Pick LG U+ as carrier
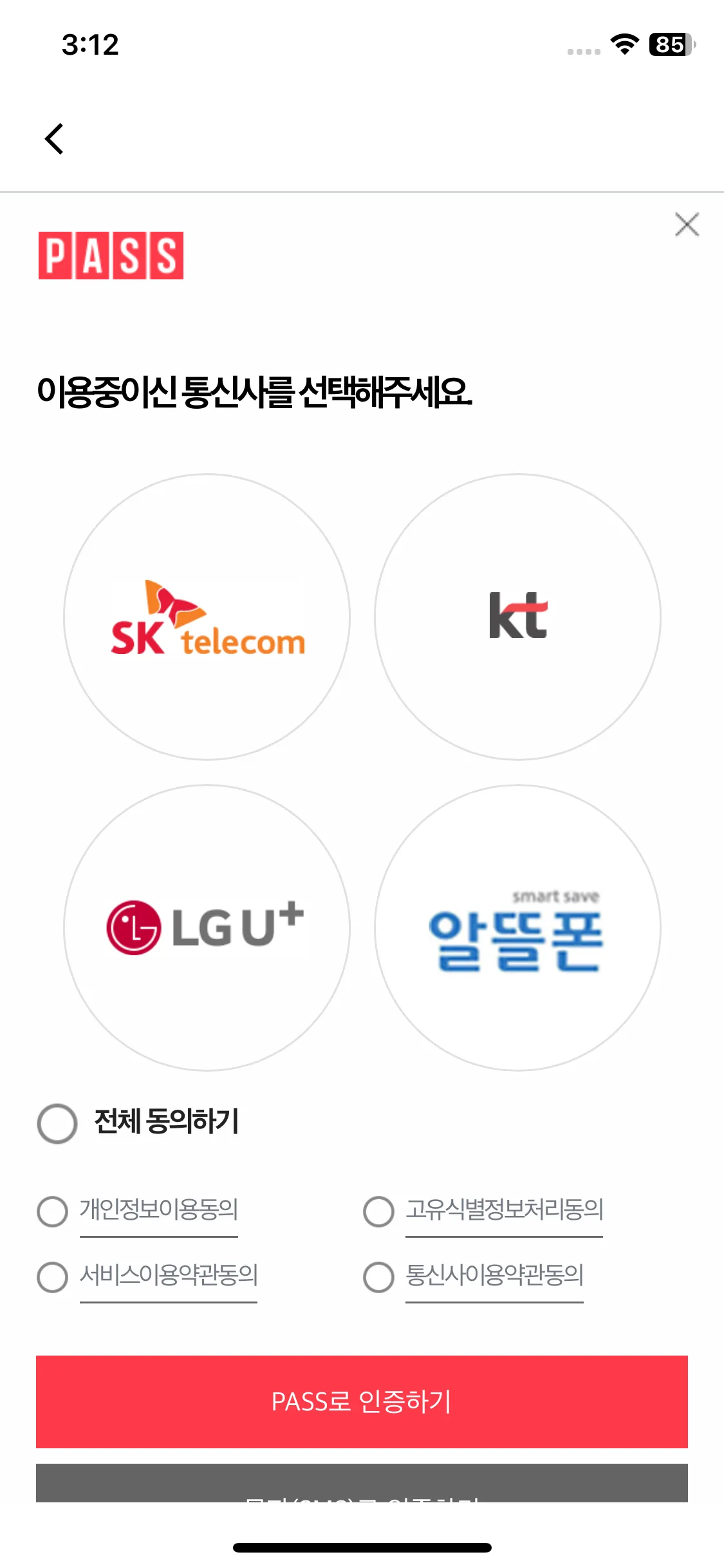This screenshot has width=724, height=1568. (207, 928)
